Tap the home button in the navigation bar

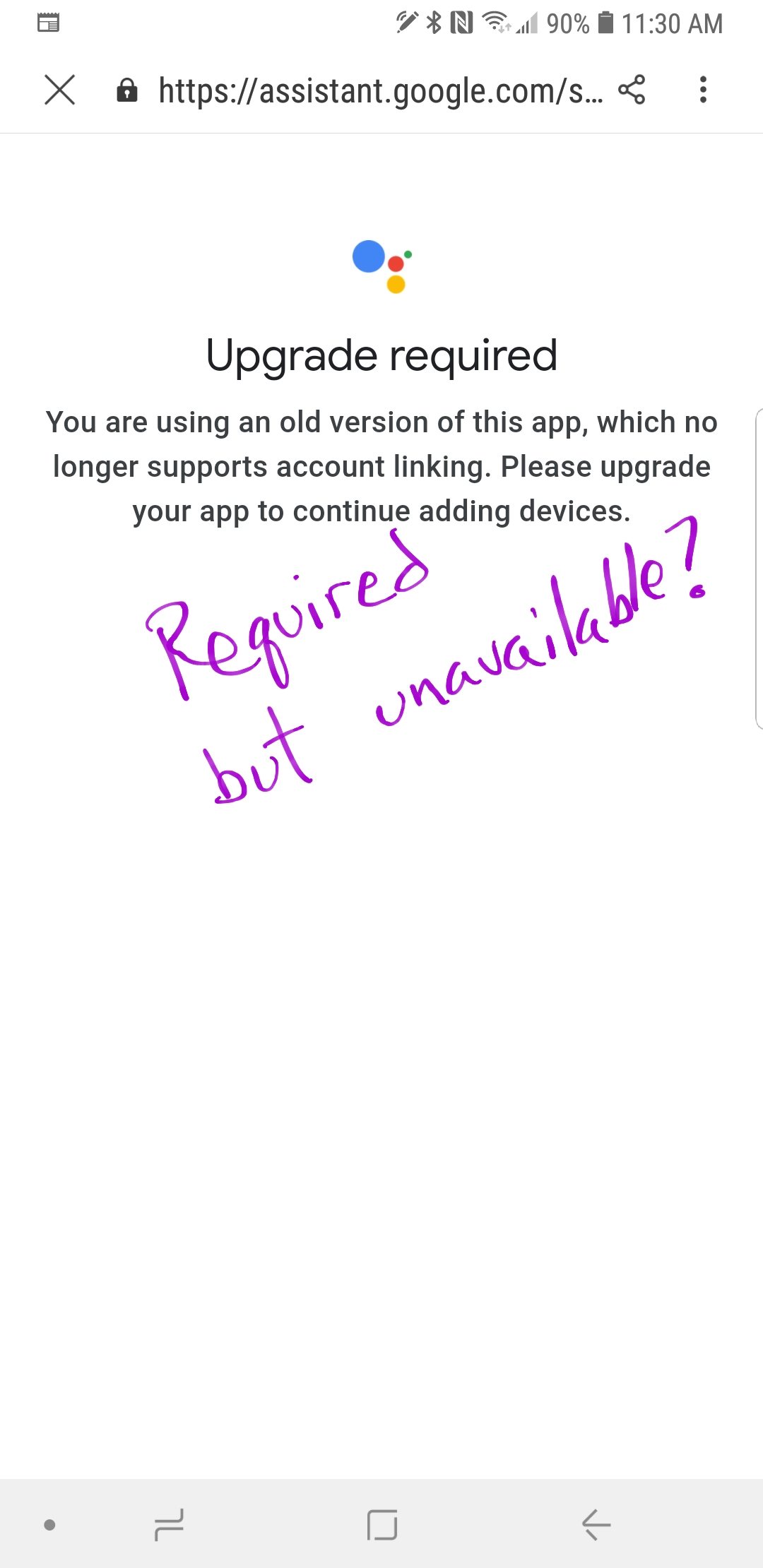pyautogui.click(x=382, y=1524)
